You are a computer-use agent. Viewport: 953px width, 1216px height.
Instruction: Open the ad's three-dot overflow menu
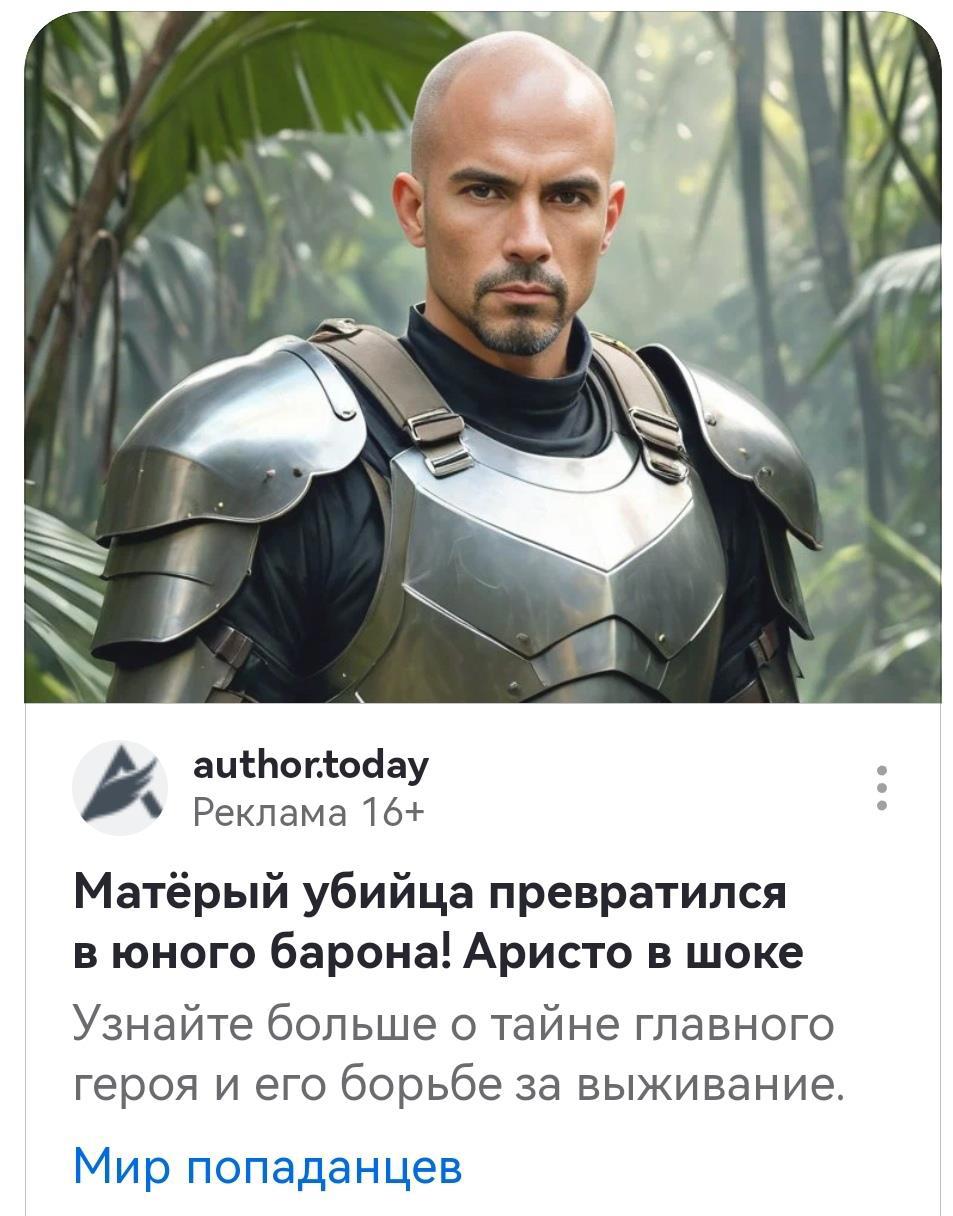881,788
